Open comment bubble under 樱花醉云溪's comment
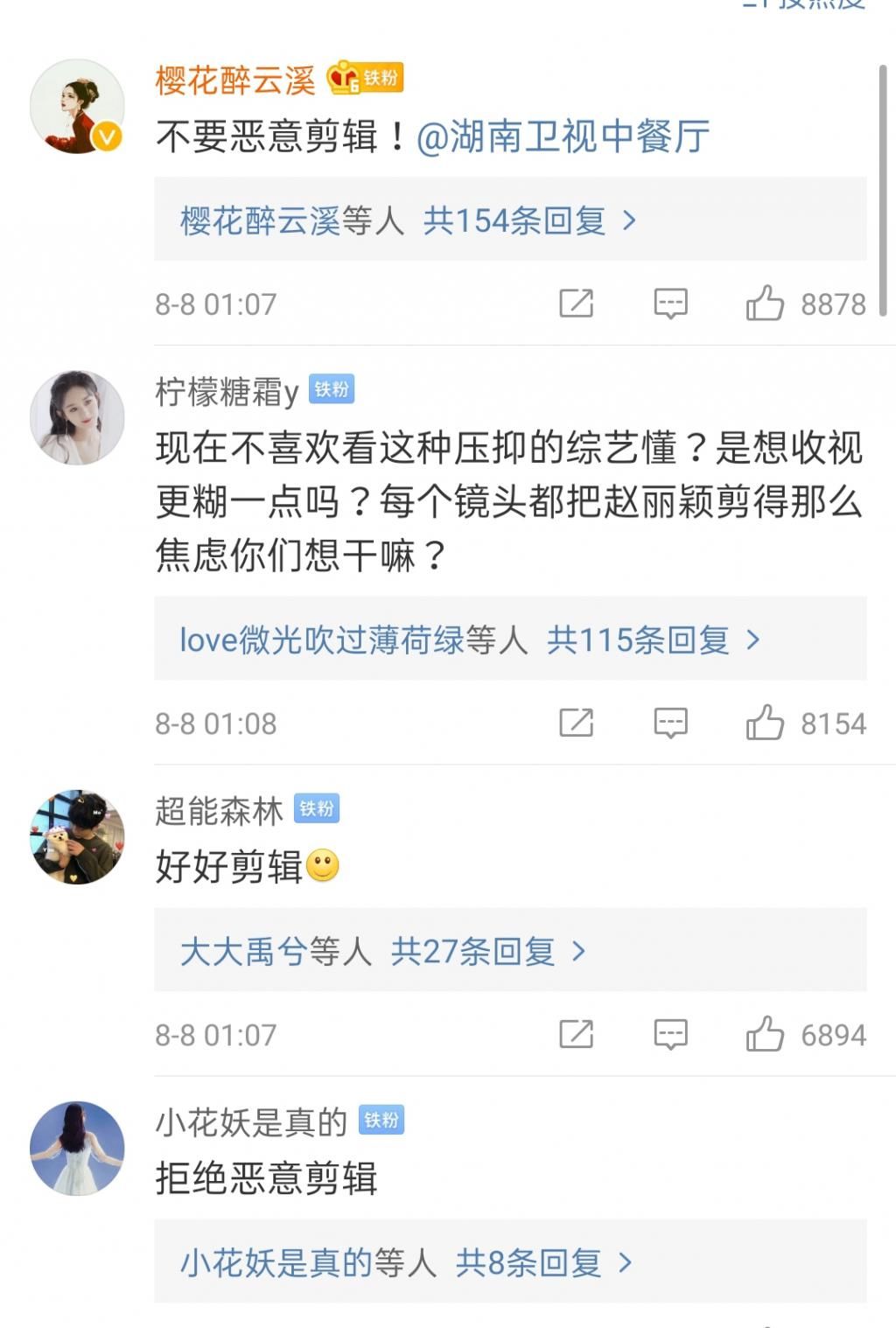This screenshot has width=896, height=1328. tap(671, 304)
